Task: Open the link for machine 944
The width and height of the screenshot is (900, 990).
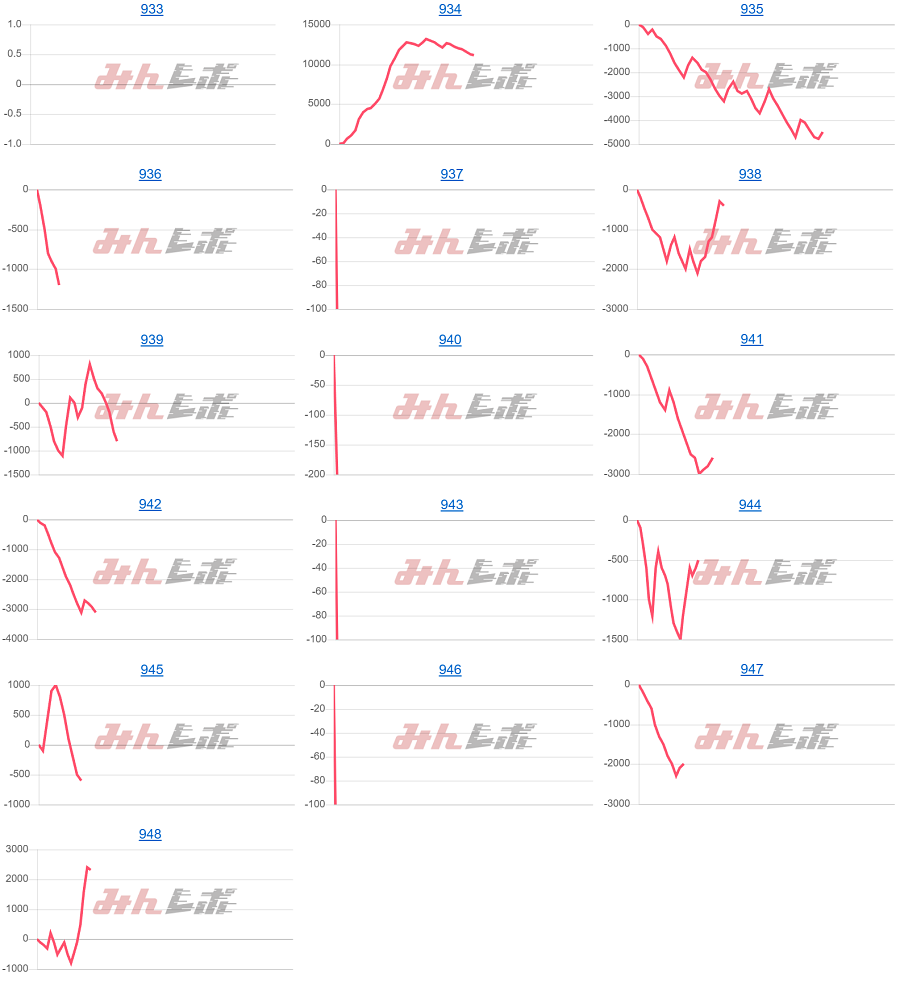Action: (x=750, y=505)
